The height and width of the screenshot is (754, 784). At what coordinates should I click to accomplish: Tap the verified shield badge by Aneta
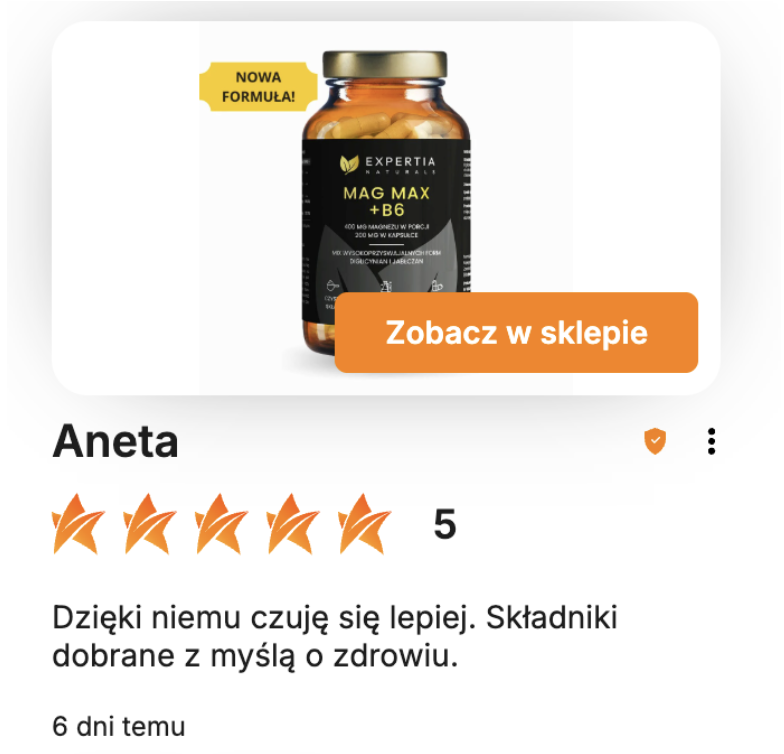[x=655, y=441]
